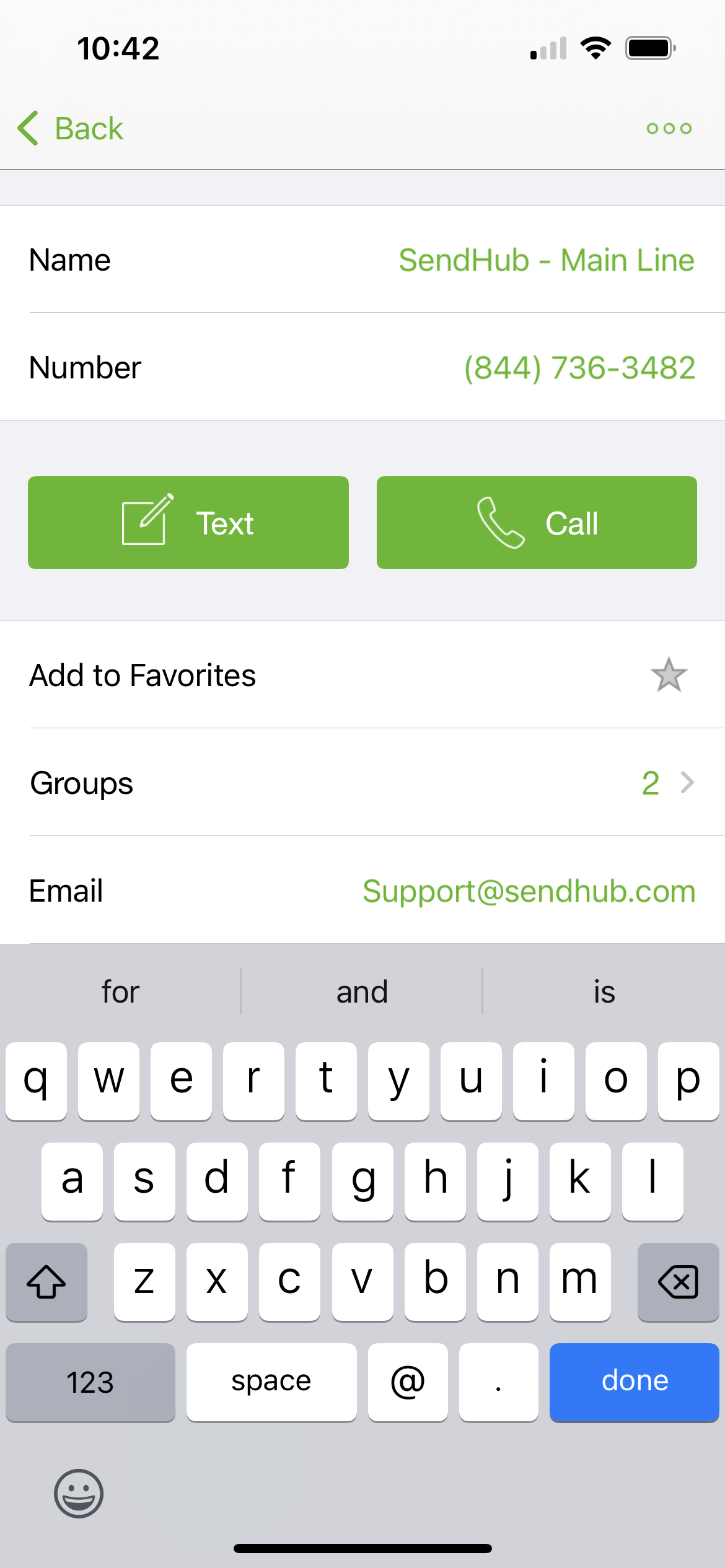Viewport: 725px width, 1568px height.
Task: Switch keyboard to numbers with 123
Action: click(x=90, y=1382)
